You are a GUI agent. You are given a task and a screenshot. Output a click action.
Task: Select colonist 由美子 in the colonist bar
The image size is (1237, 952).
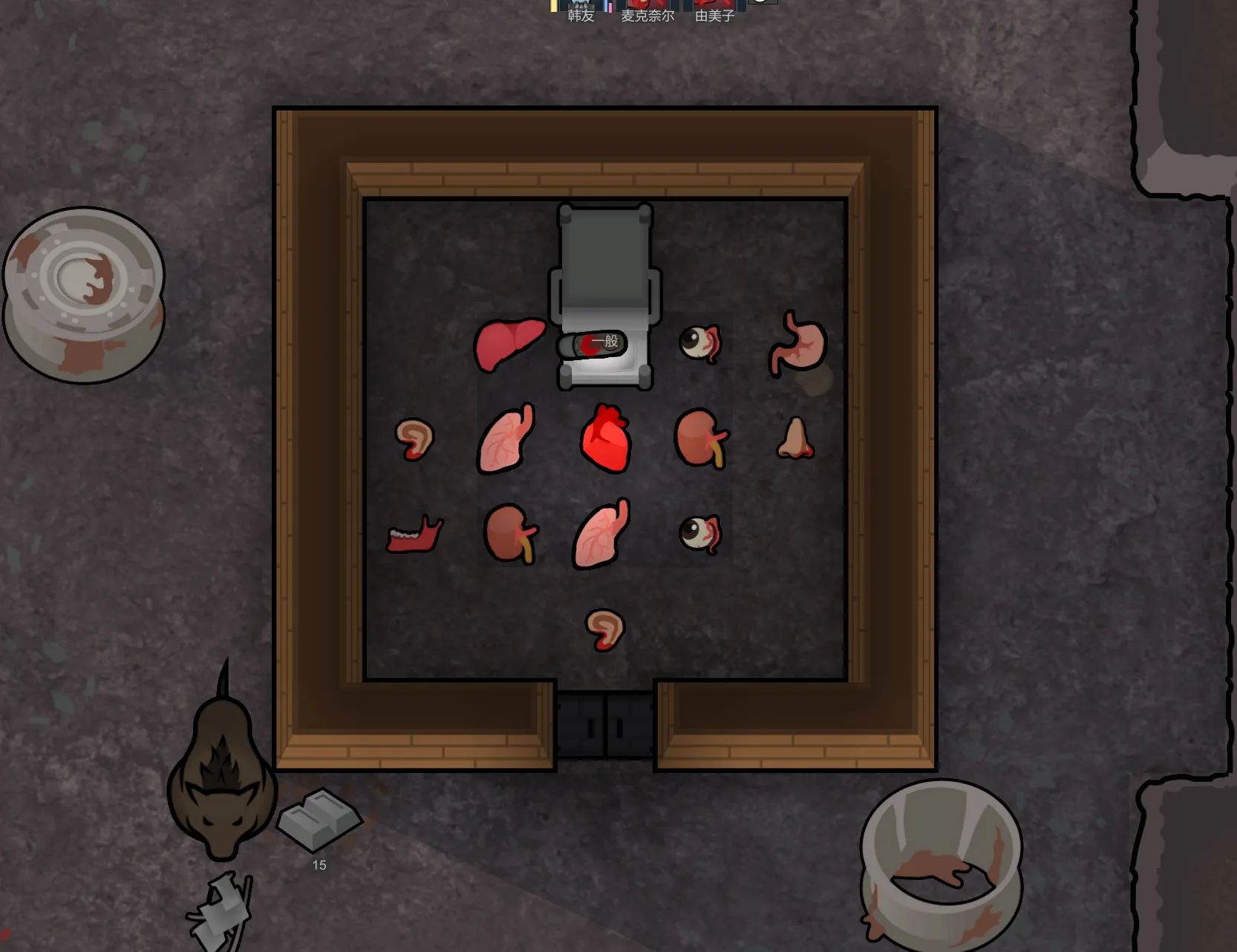[x=714, y=7]
